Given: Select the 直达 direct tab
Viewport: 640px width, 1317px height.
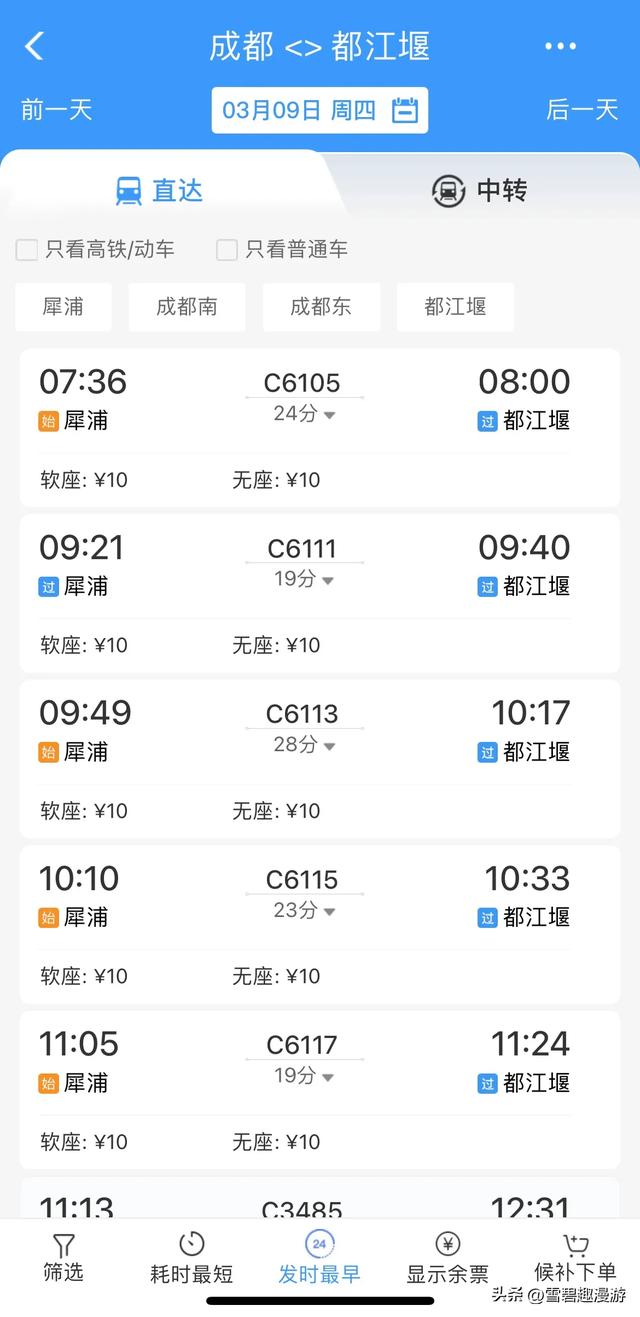Looking at the screenshot, I should coord(160,190).
